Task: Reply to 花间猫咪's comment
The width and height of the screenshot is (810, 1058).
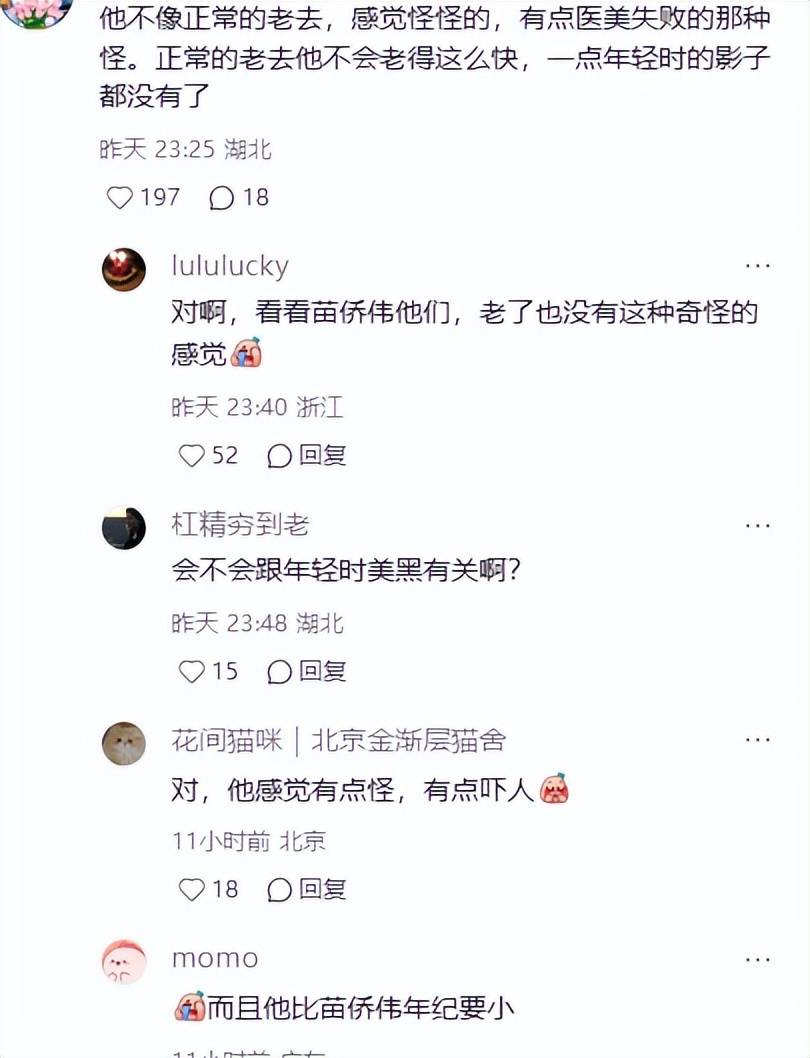Action: (x=308, y=889)
